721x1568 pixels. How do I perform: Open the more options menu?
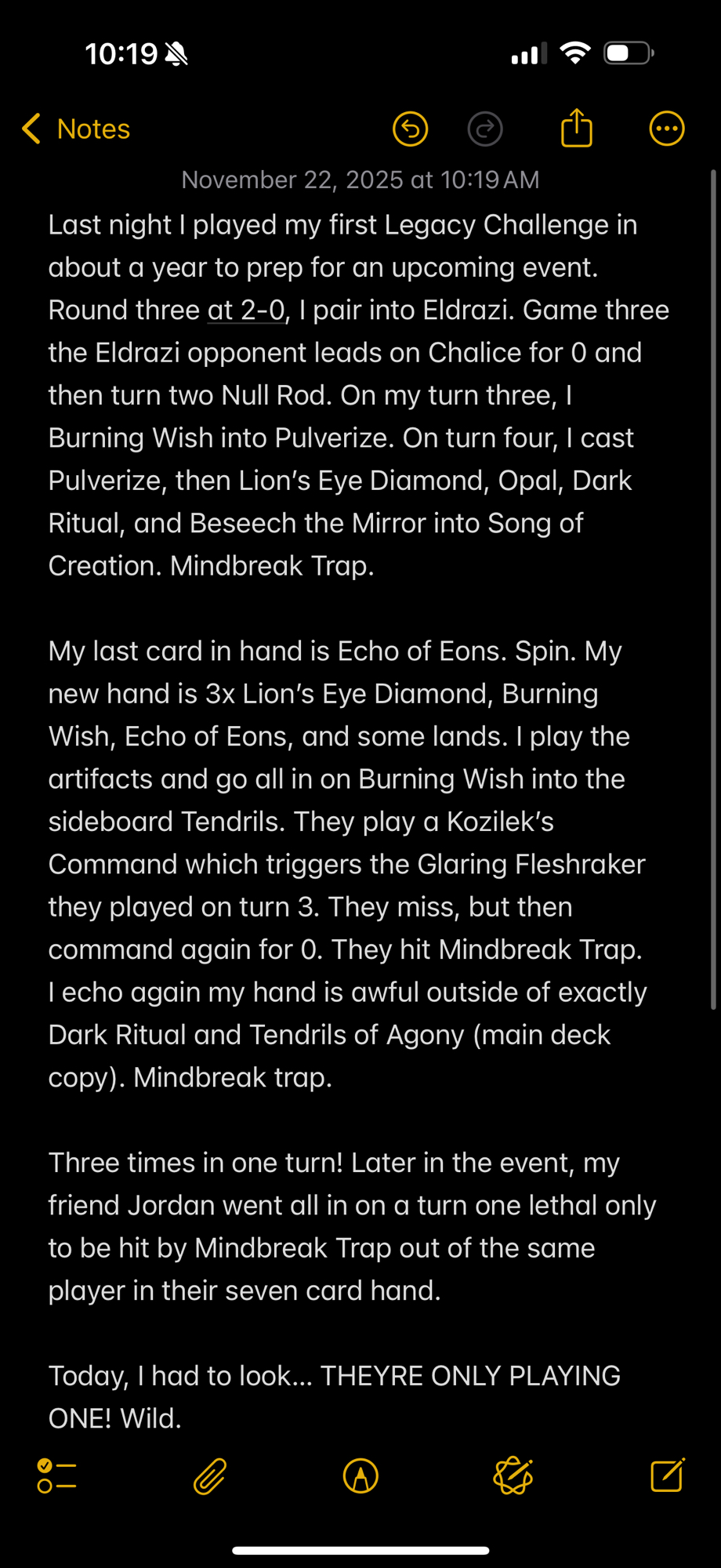(x=667, y=129)
